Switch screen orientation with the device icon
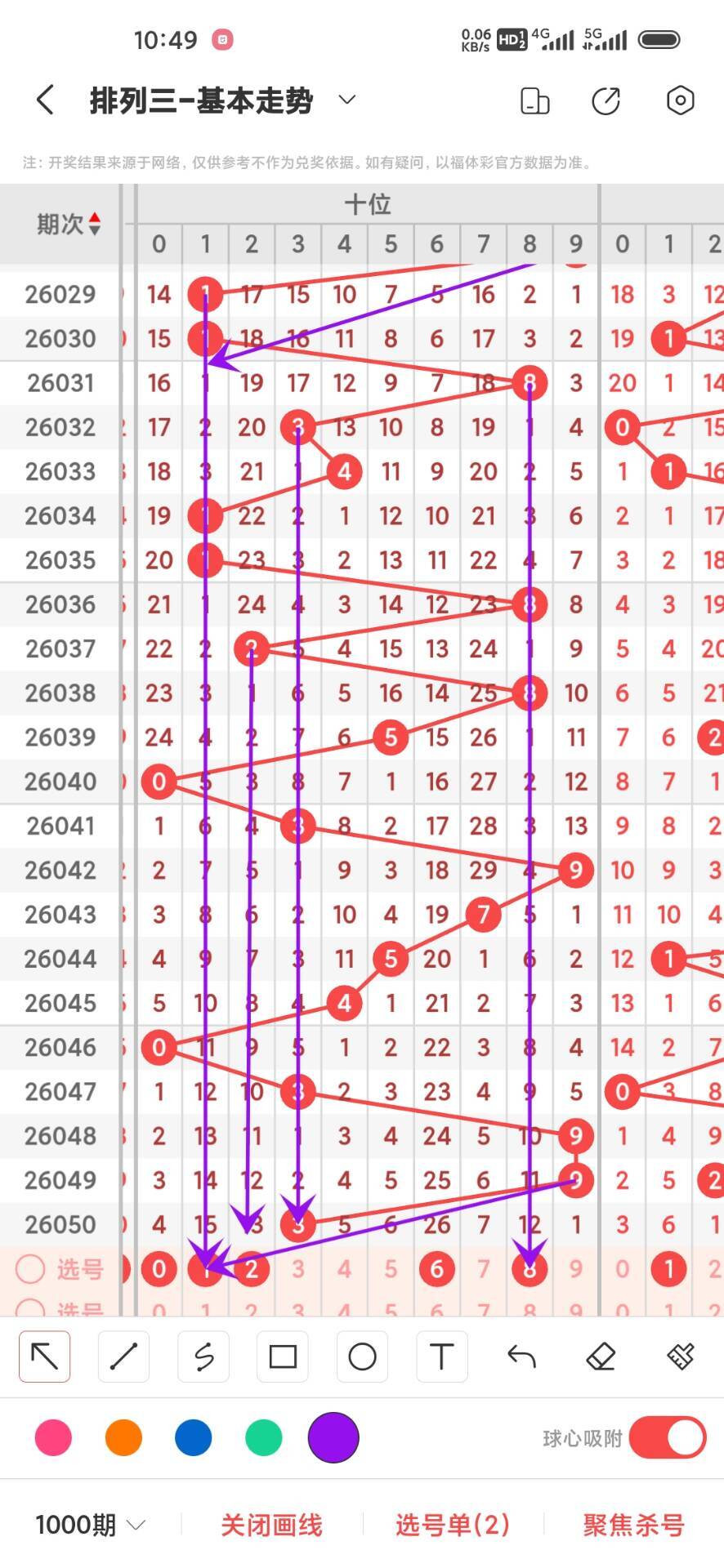724x1568 pixels. point(534,100)
